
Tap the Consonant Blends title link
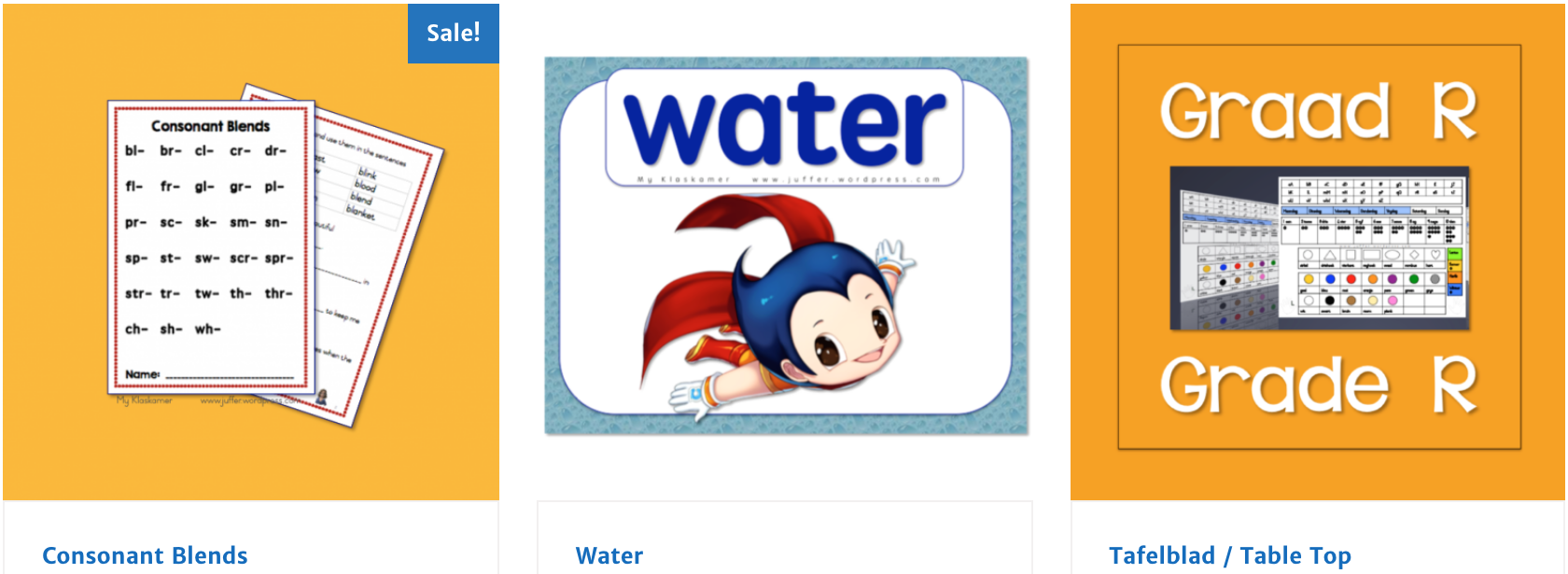[x=145, y=555]
